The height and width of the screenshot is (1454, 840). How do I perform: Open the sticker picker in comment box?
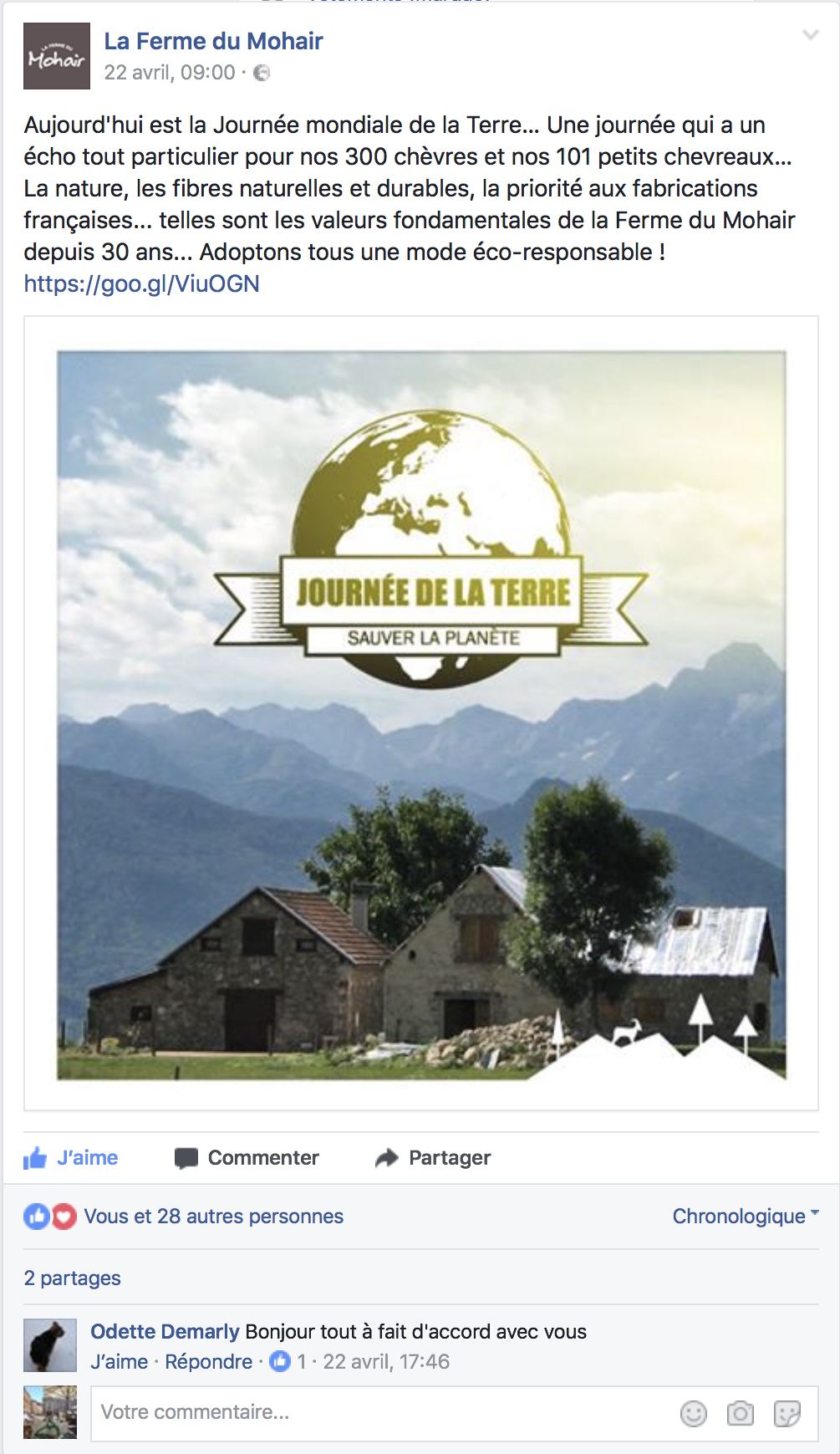click(x=787, y=1413)
